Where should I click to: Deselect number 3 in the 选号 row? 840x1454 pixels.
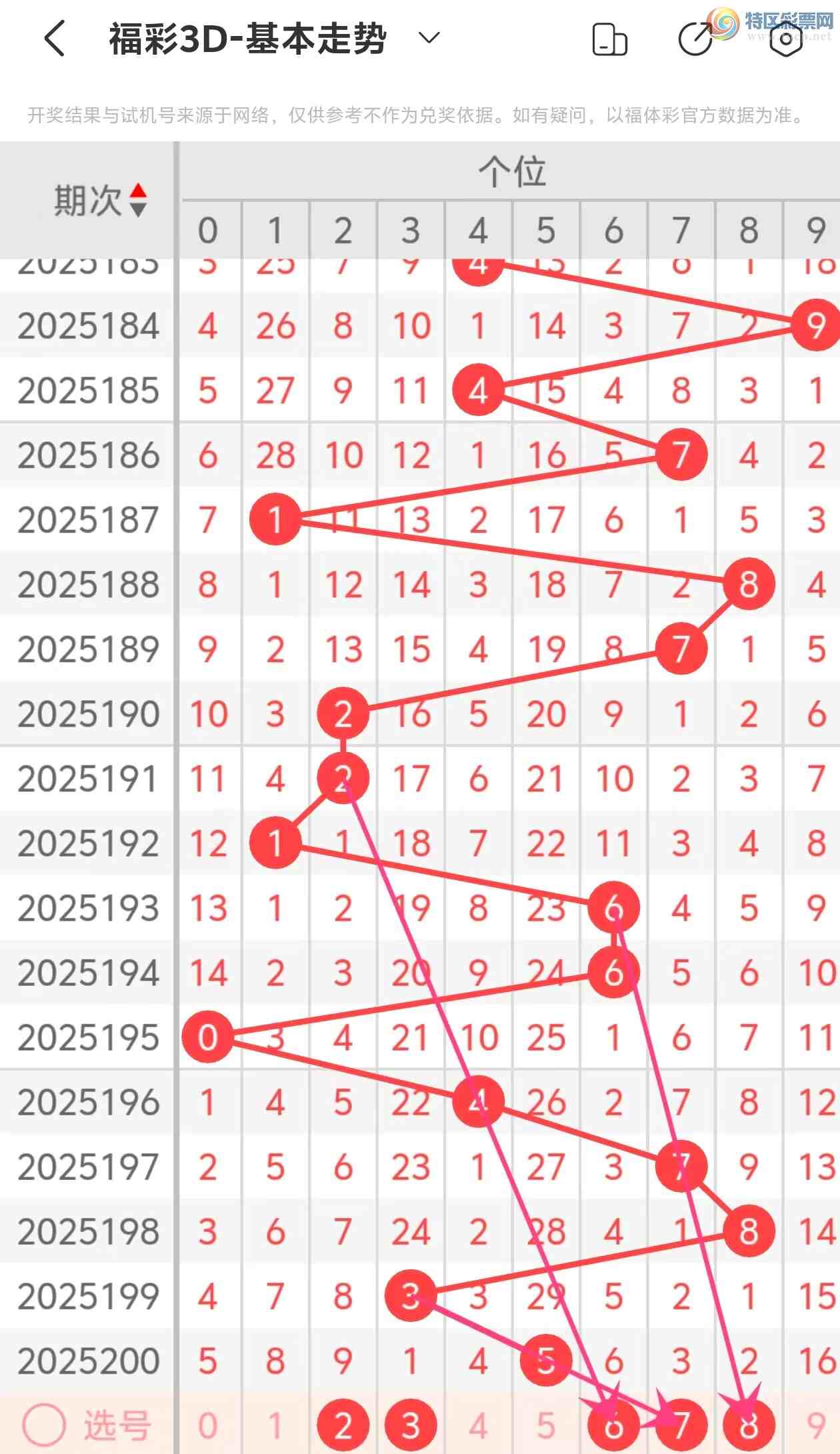[x=411, y=1426]
